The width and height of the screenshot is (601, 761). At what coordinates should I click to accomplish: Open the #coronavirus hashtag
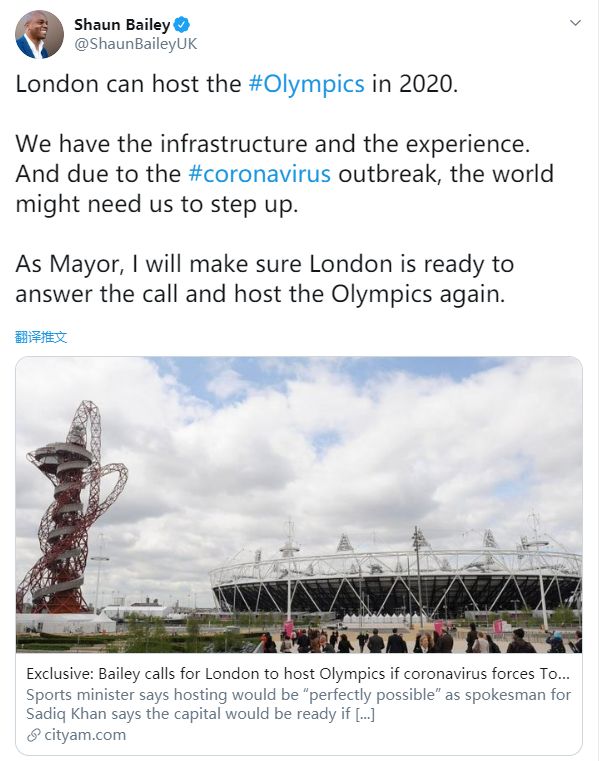click(259, 174)
